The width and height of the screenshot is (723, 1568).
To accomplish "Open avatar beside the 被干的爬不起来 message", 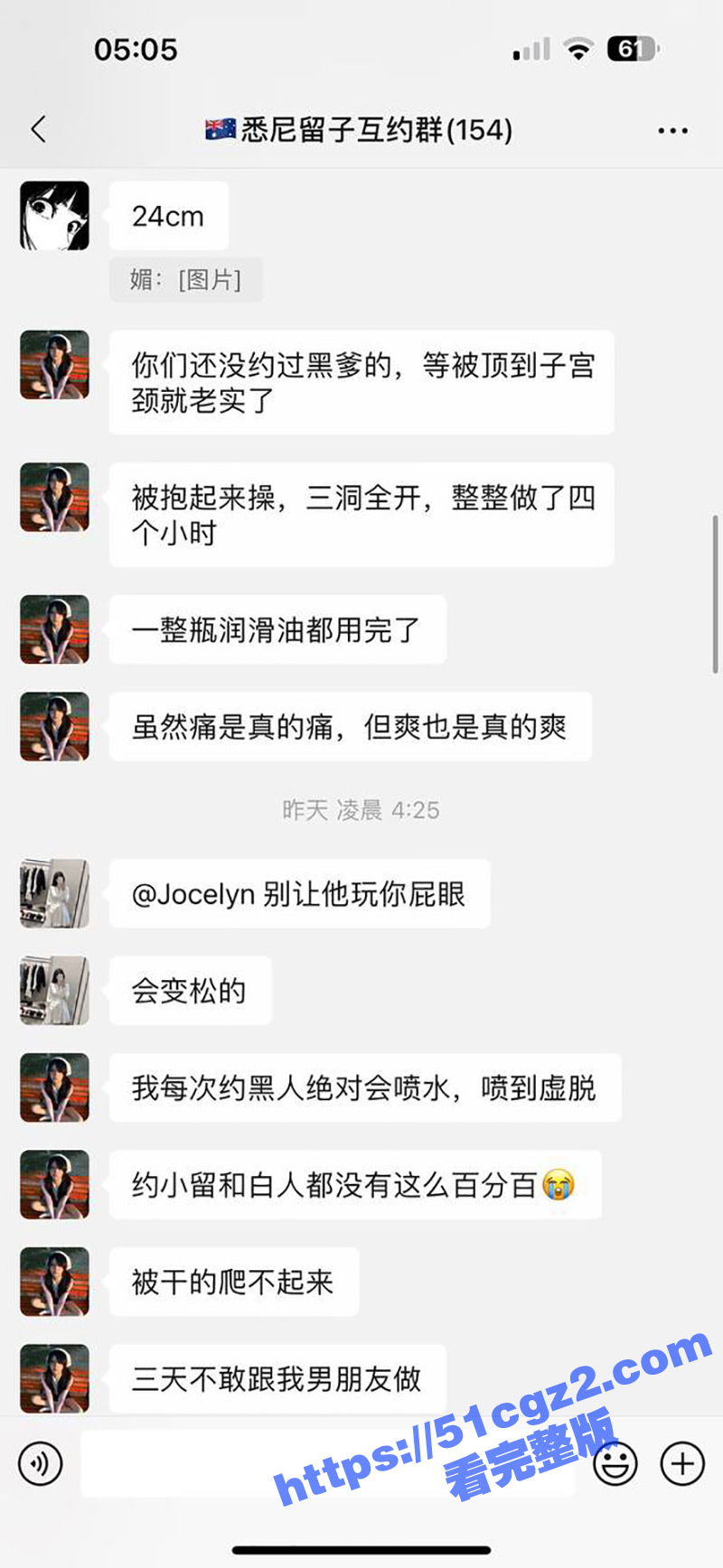I will pos(54,1282).
